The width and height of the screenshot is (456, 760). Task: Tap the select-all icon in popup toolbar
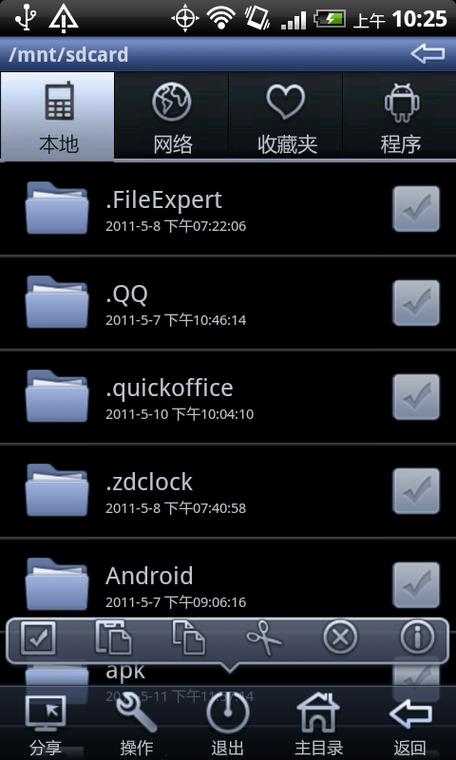[x=38, y=638]
